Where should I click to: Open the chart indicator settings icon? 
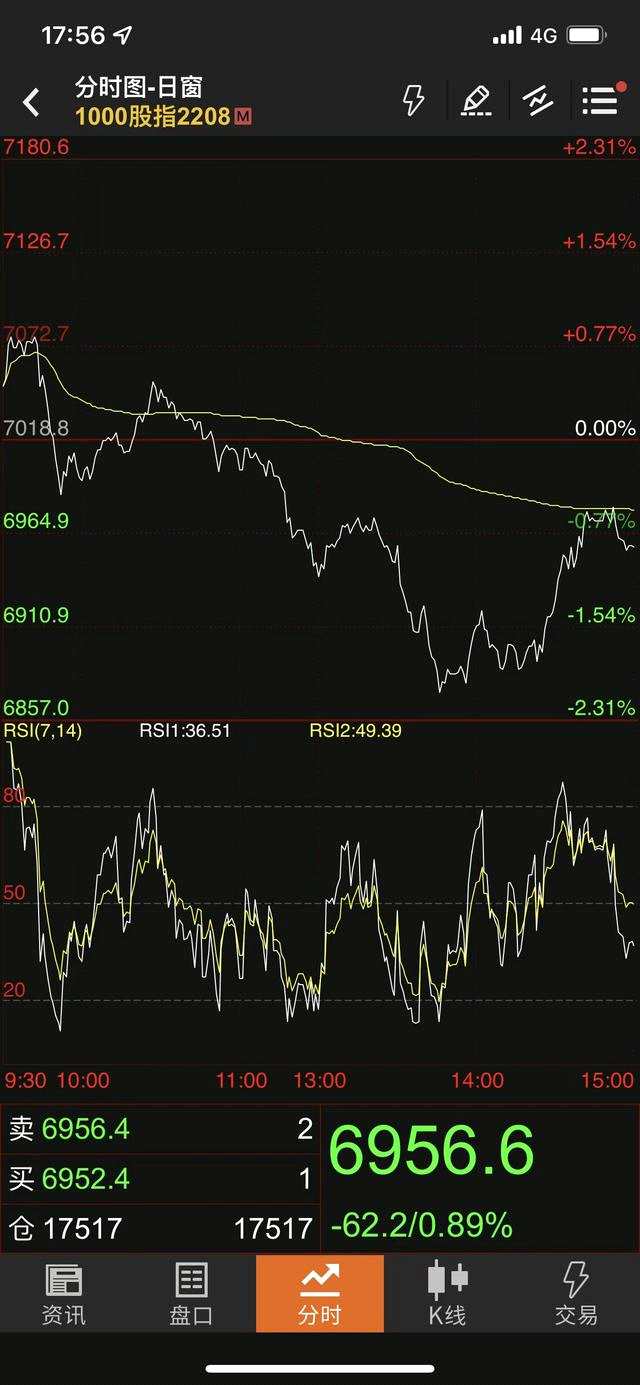click(538, 100)
